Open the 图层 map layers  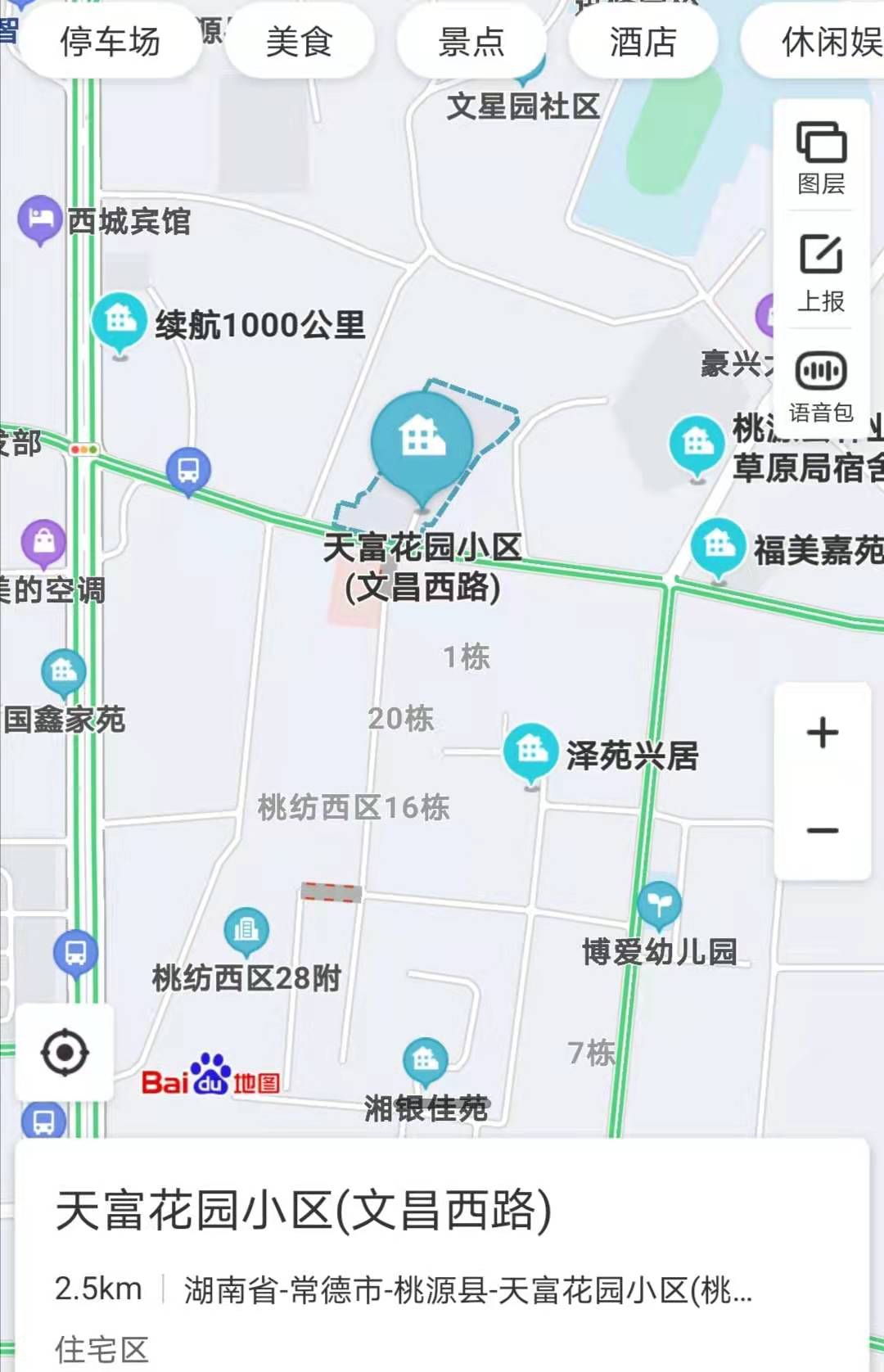(x=821, y=157)
